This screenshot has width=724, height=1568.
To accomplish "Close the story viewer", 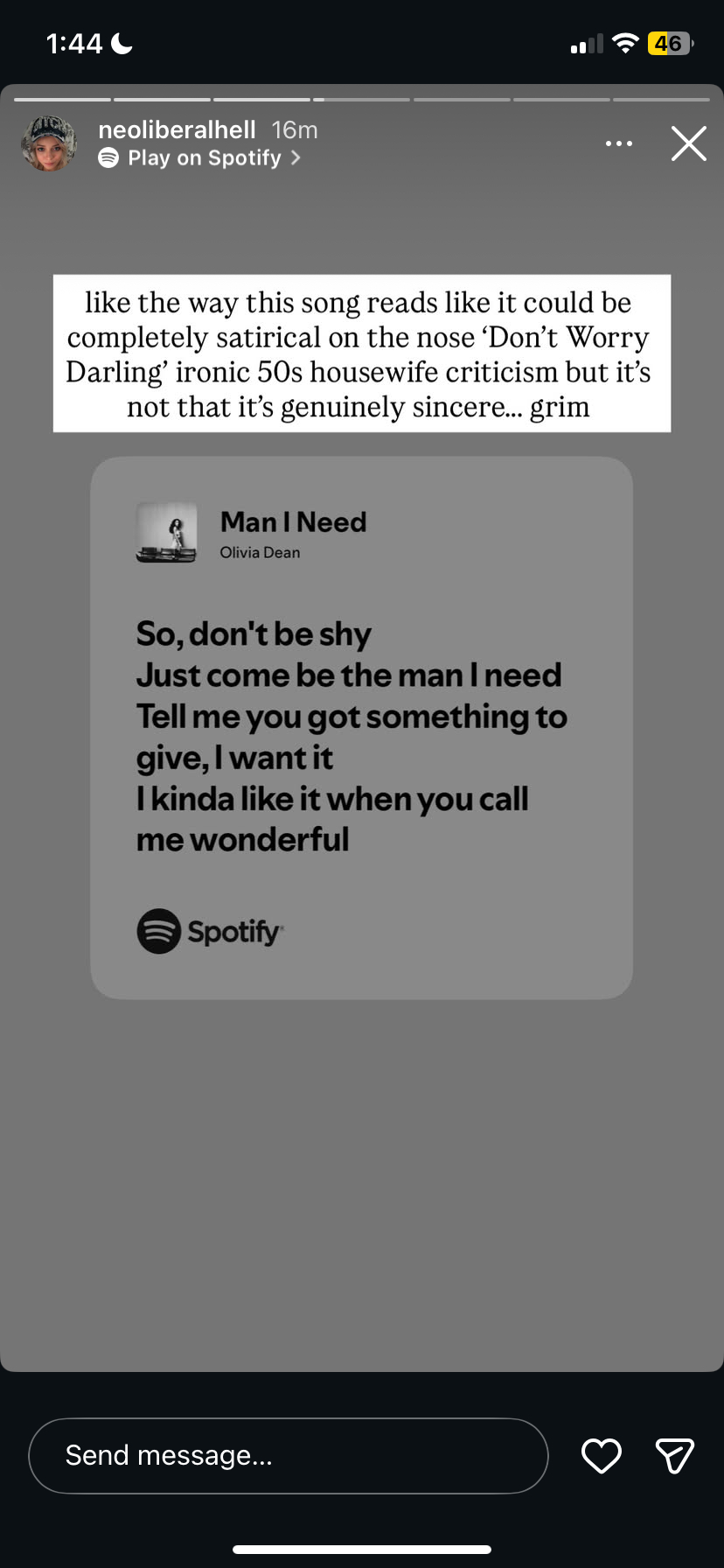I will click(x=688, y=143).
